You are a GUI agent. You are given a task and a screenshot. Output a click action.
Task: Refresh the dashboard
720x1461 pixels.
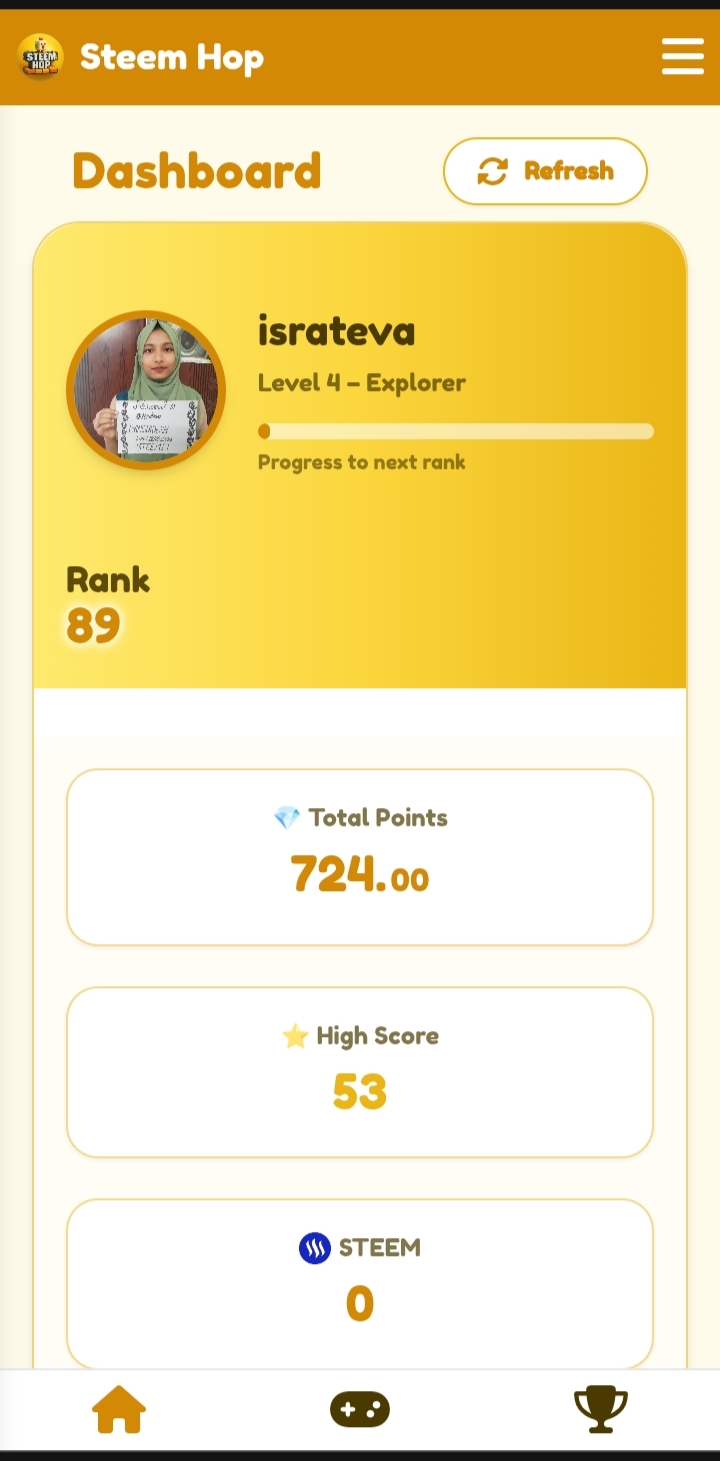pos(545,171)
